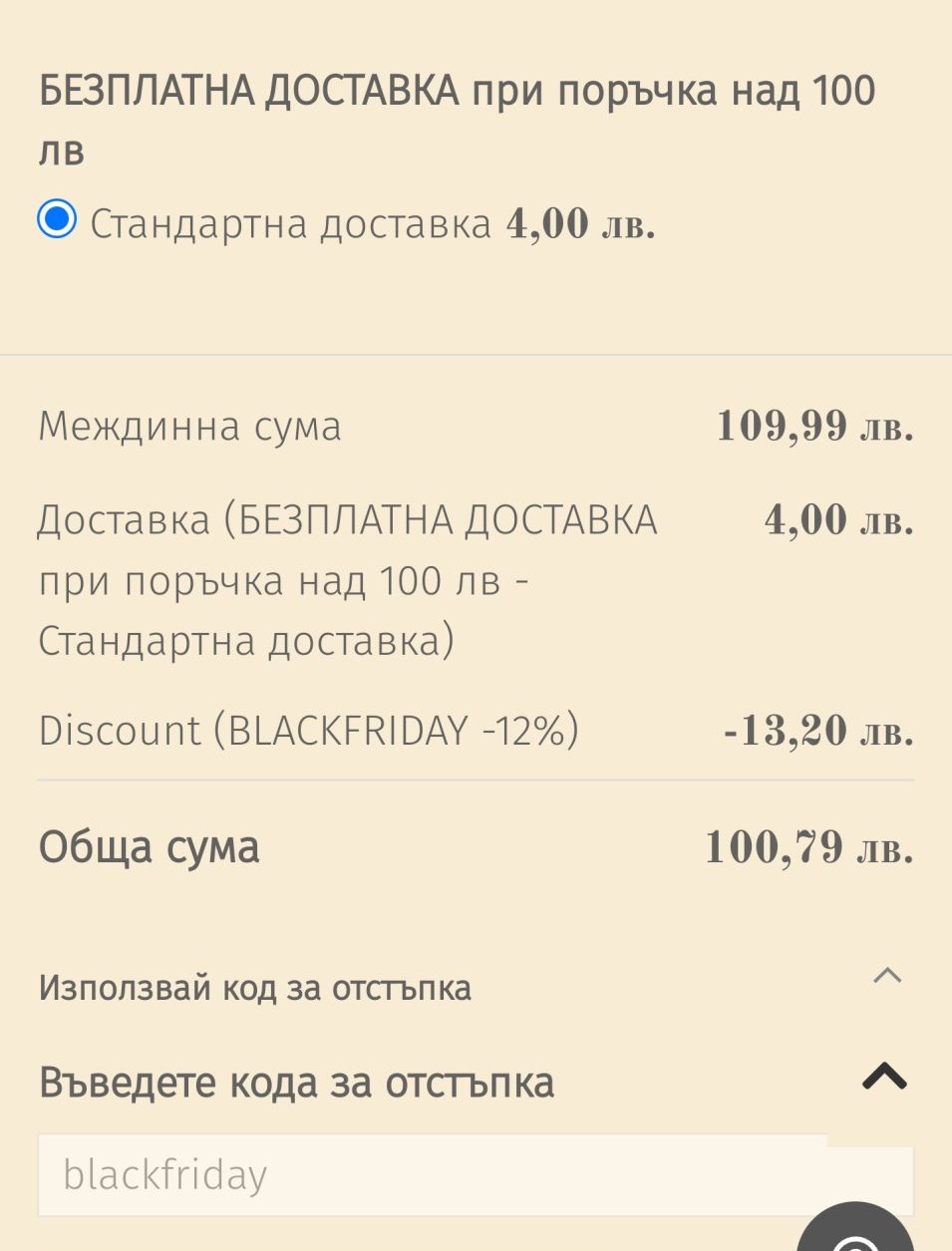
Task: Select the Стандартна доставка radio option
Action: click(x=57, y=219)
